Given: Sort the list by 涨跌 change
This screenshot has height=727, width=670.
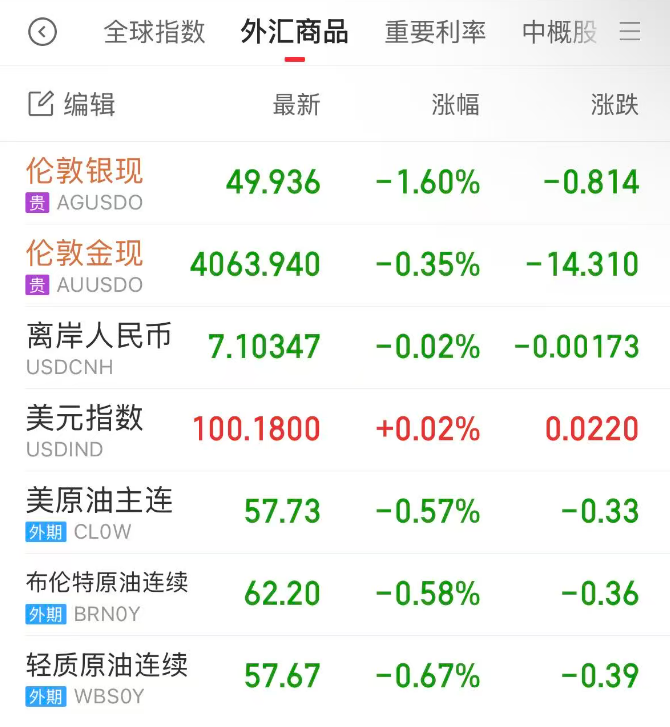Looking at the screenshot, I should point(614,104).
